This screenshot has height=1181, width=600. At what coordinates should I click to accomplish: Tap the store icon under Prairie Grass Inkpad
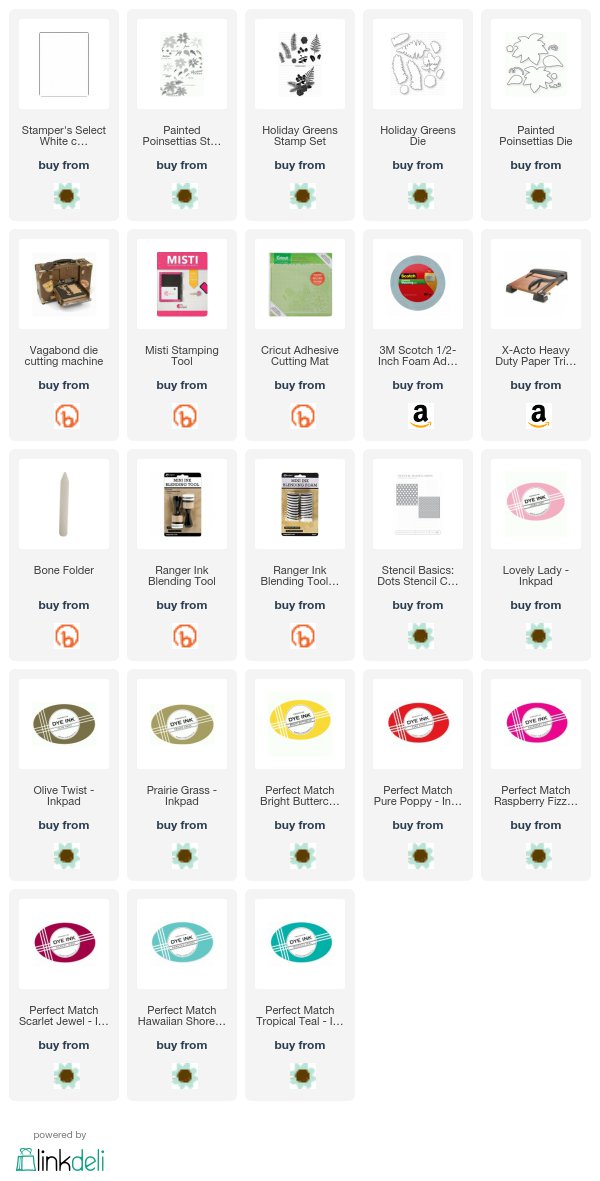184,856
